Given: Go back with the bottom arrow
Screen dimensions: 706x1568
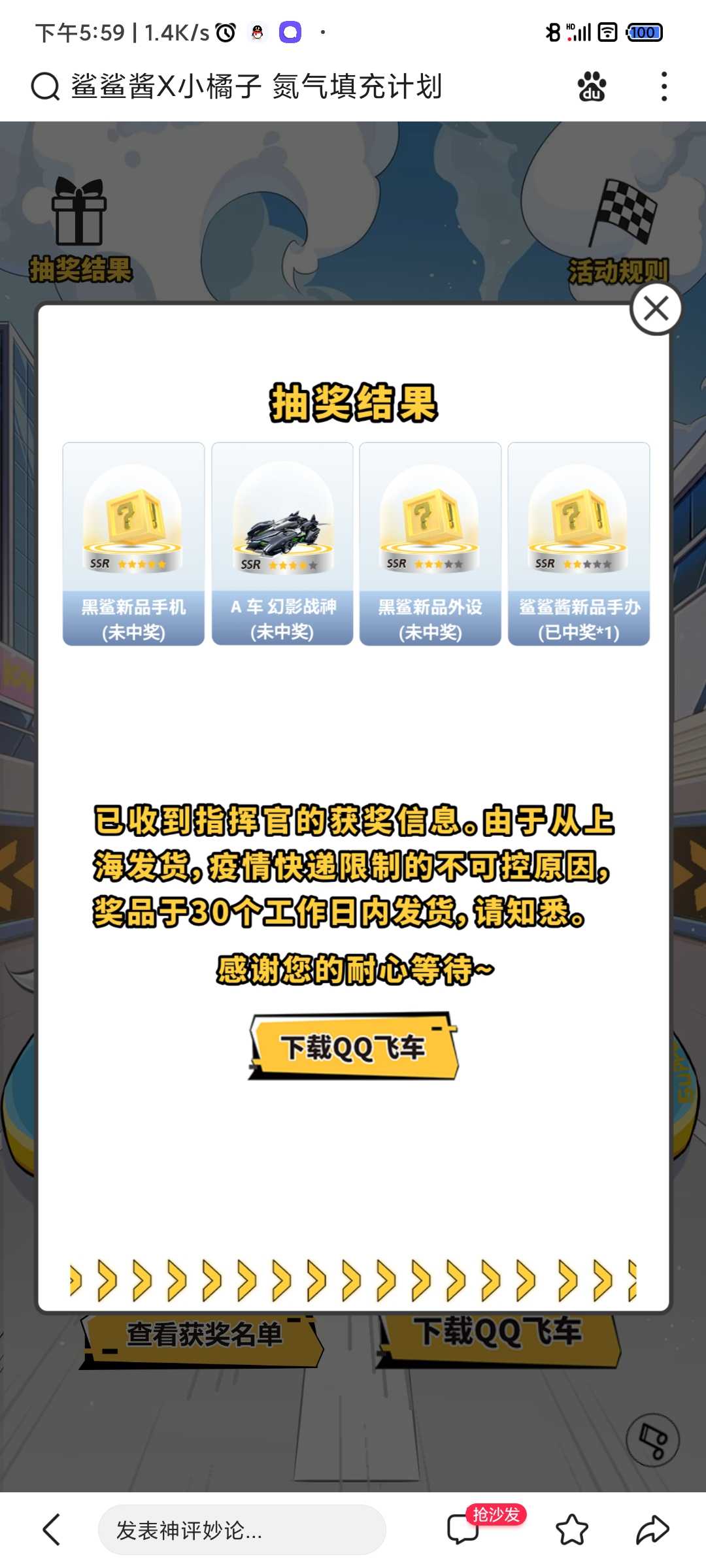Looking at the screenshot, I should [x=52, y=1529].
